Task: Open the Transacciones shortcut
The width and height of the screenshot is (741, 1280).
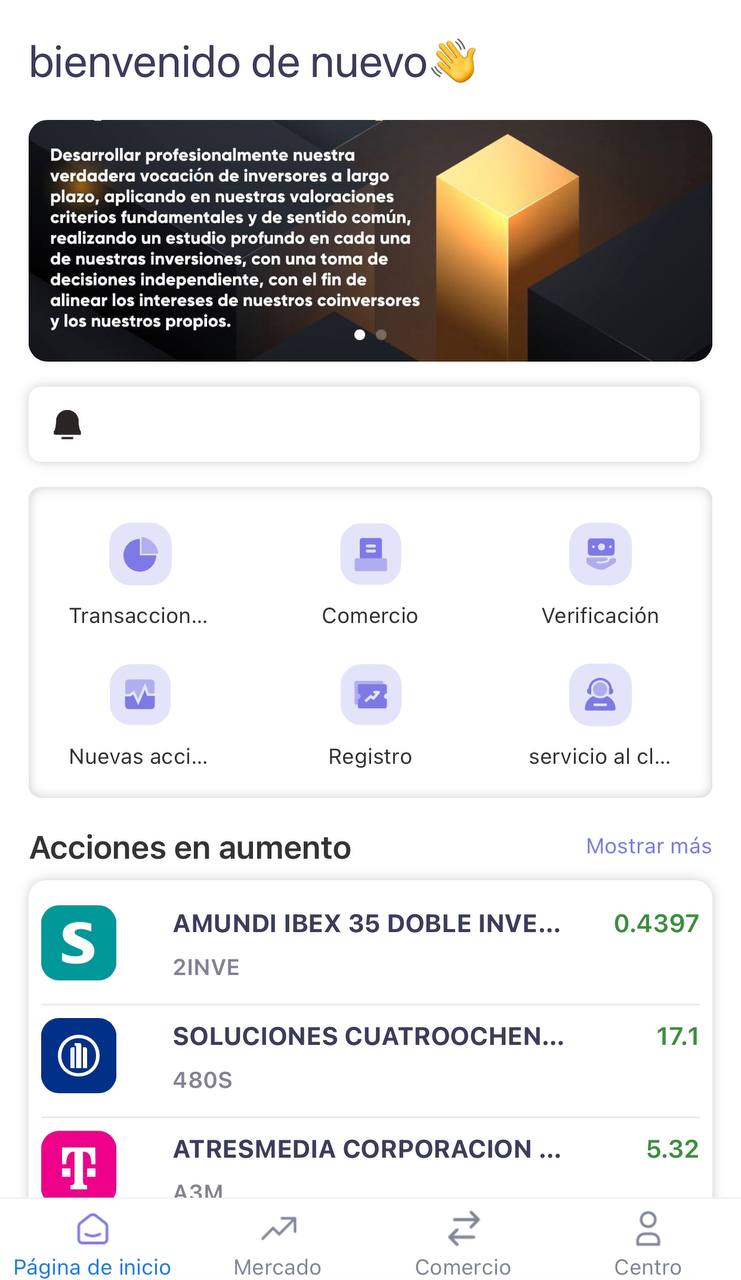Action: click(x=139, y=574)
